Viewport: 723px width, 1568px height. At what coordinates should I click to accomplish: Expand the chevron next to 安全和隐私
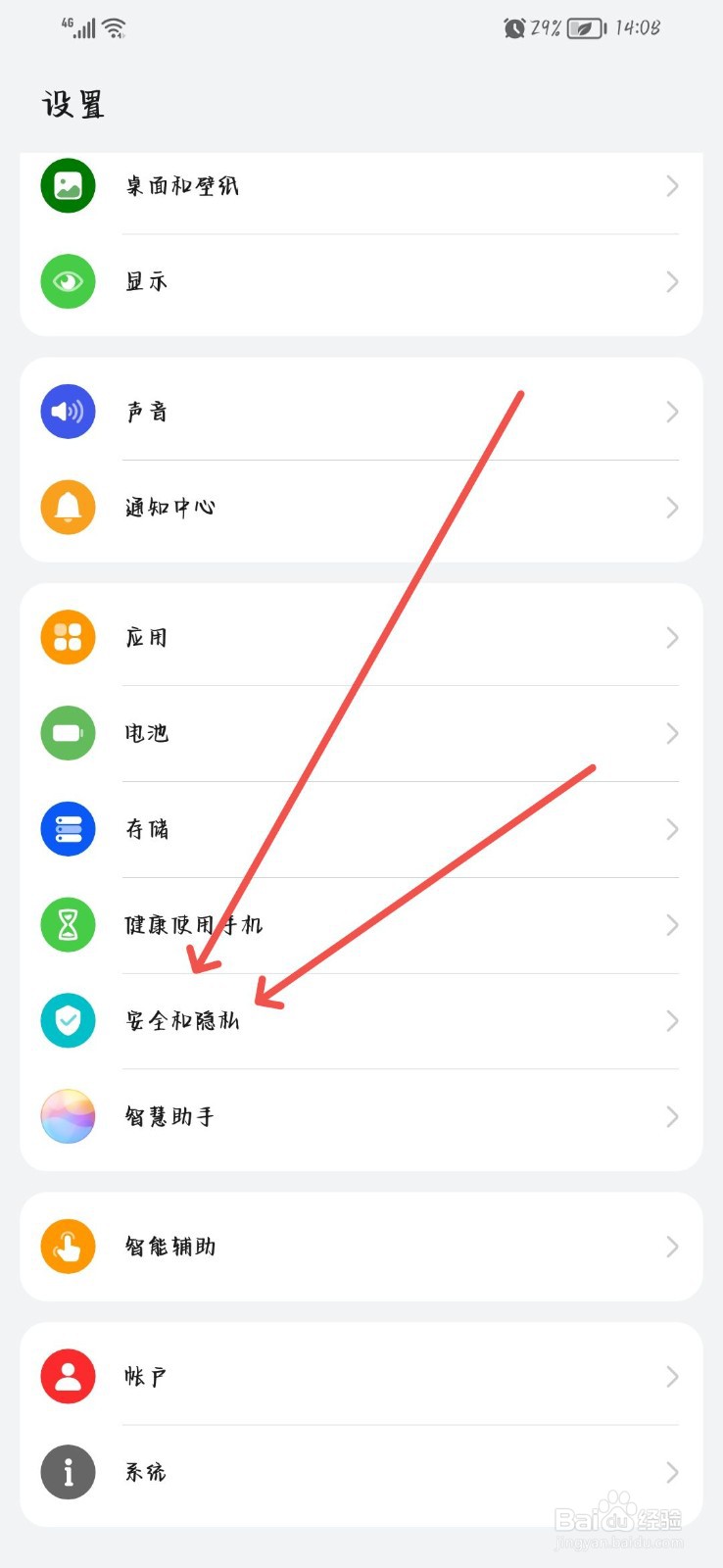[671, 1020]
